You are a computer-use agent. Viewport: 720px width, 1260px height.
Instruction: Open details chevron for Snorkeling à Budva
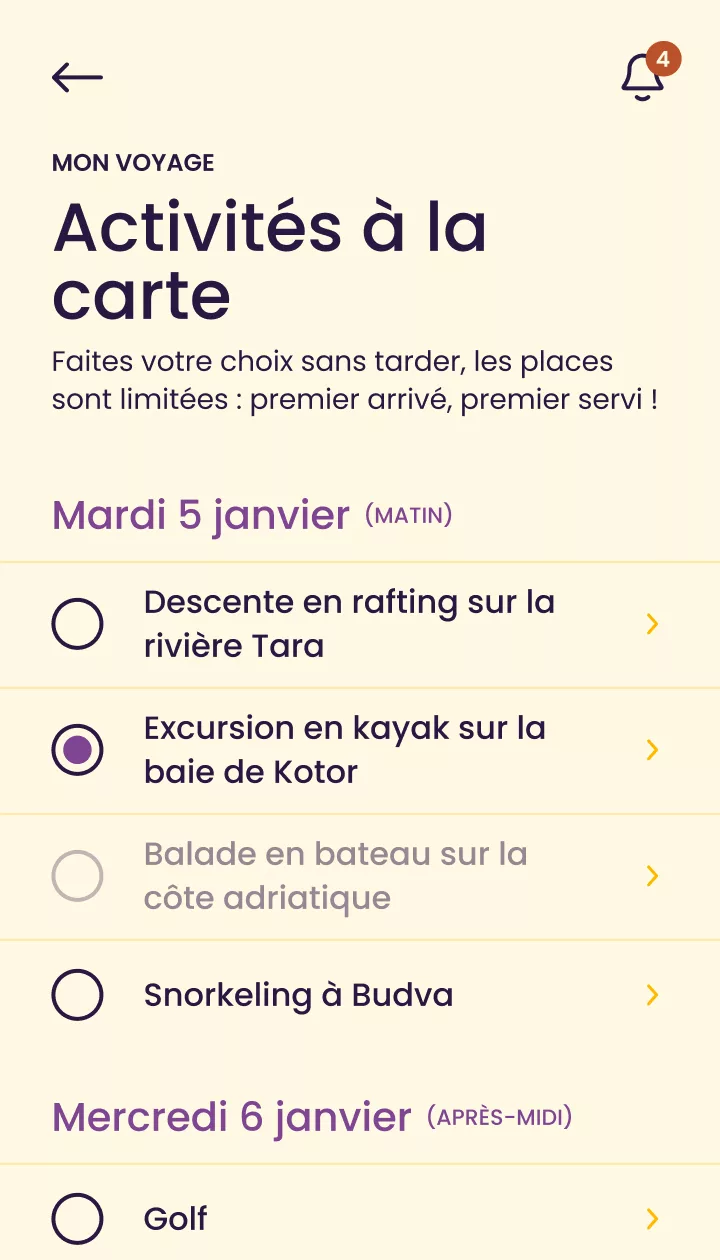point(652,995)
